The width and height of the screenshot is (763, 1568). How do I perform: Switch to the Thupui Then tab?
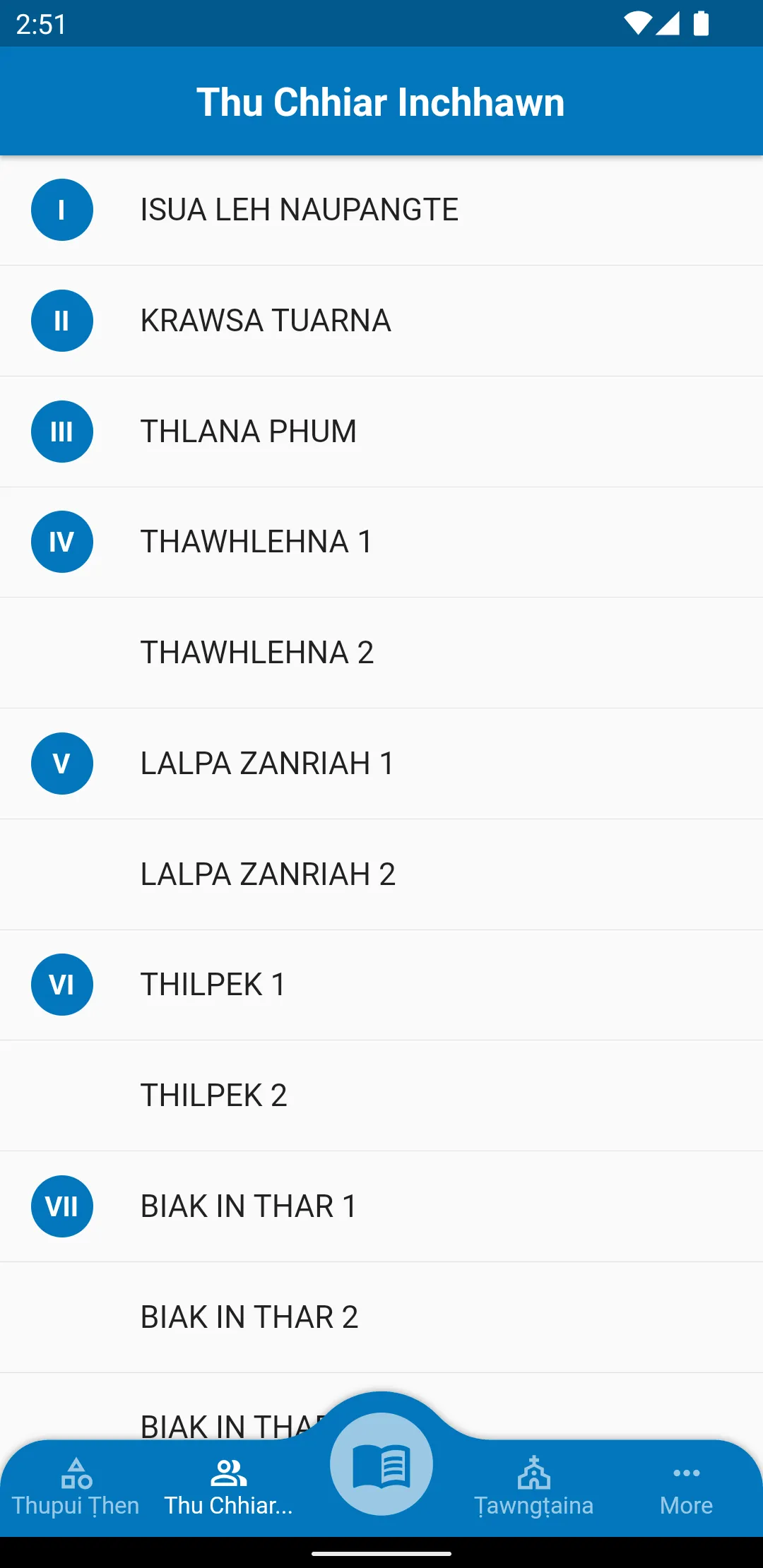pos(76,1487)
